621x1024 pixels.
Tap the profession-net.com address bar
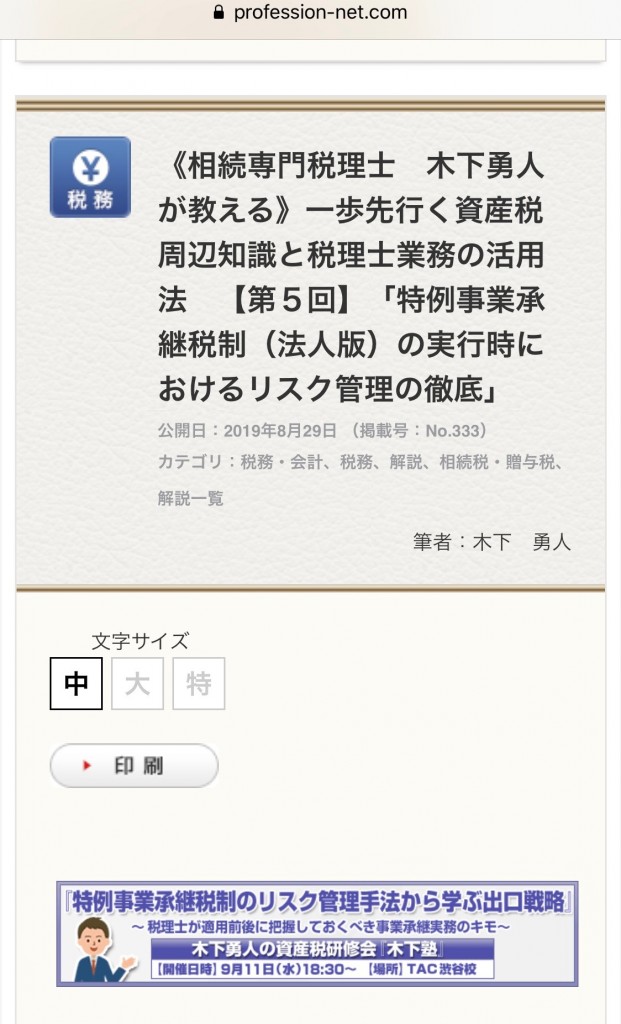click(x=310, y=13)
